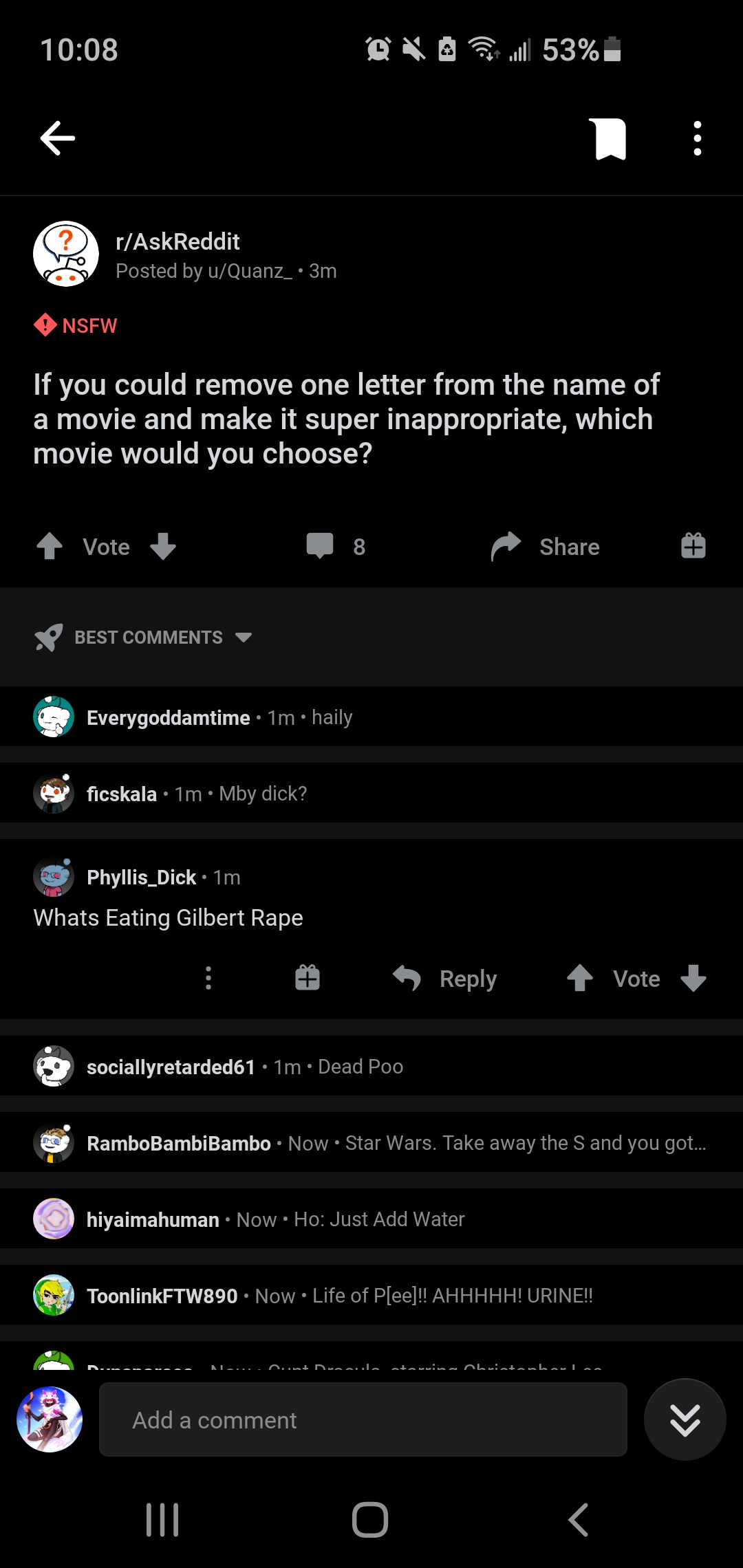The height and width of the screenshot is (1568, 743).
Task: Reply to Phyllis_Dick's comment
Action: pos(445,978)
